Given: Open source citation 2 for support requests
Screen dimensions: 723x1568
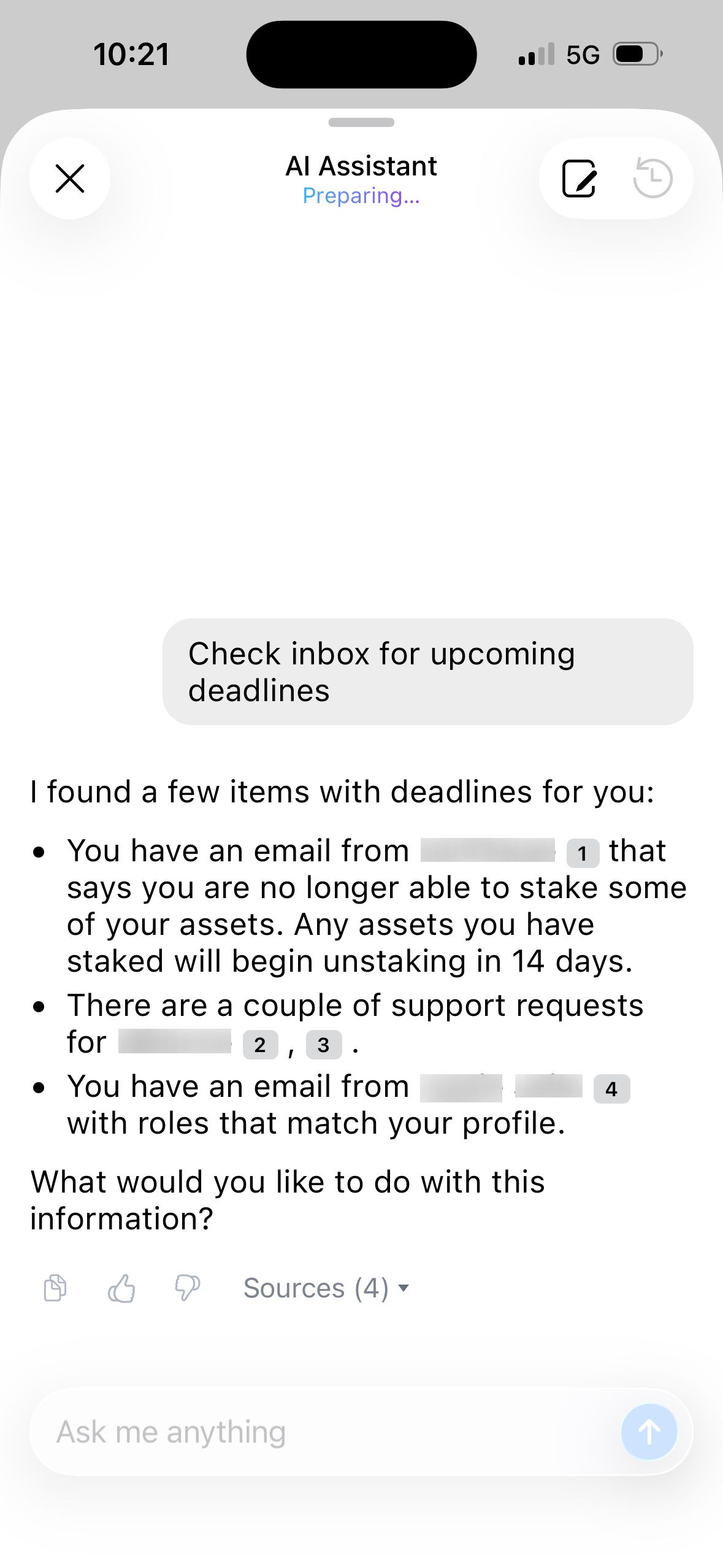Looking at the screenshot, I should (260, 1044).
